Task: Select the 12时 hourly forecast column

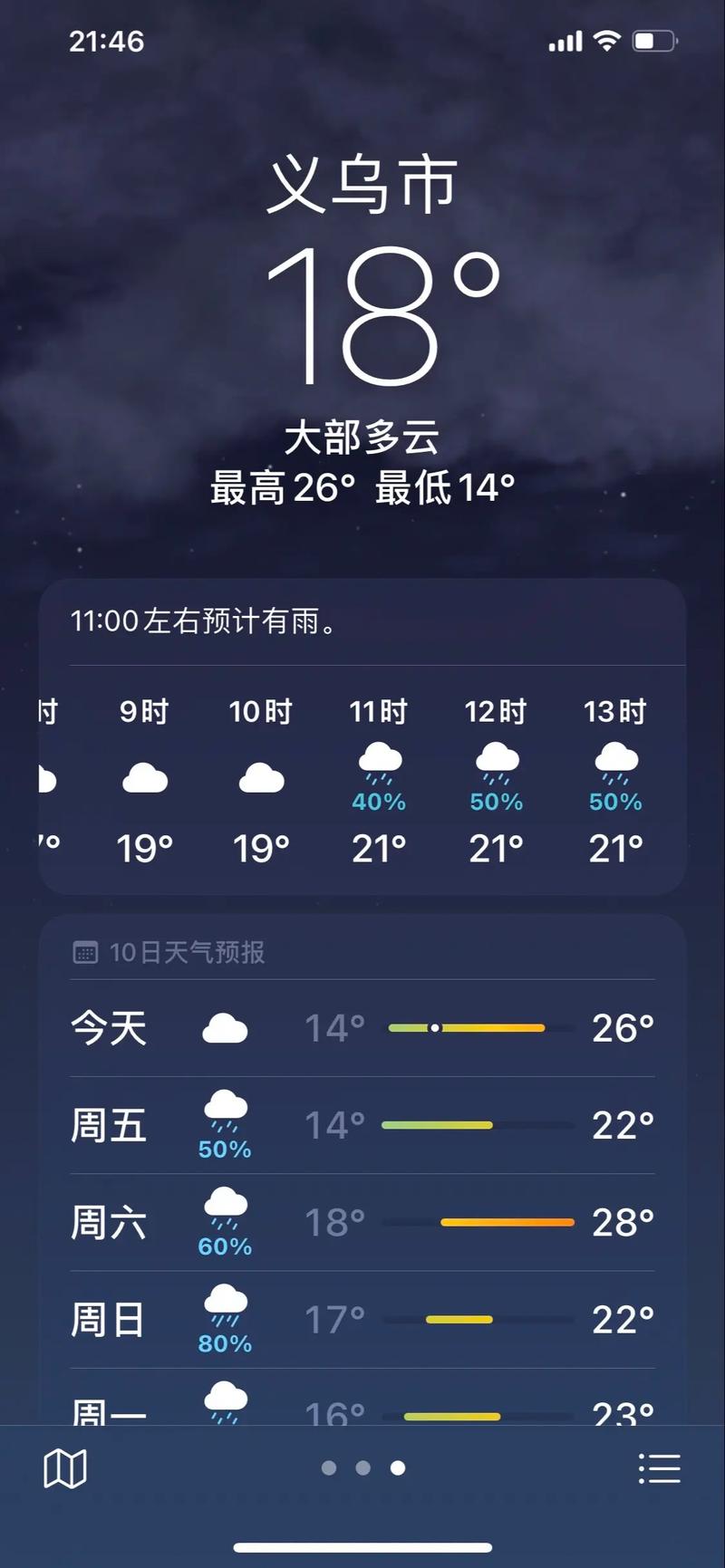Action: [497, 779]
